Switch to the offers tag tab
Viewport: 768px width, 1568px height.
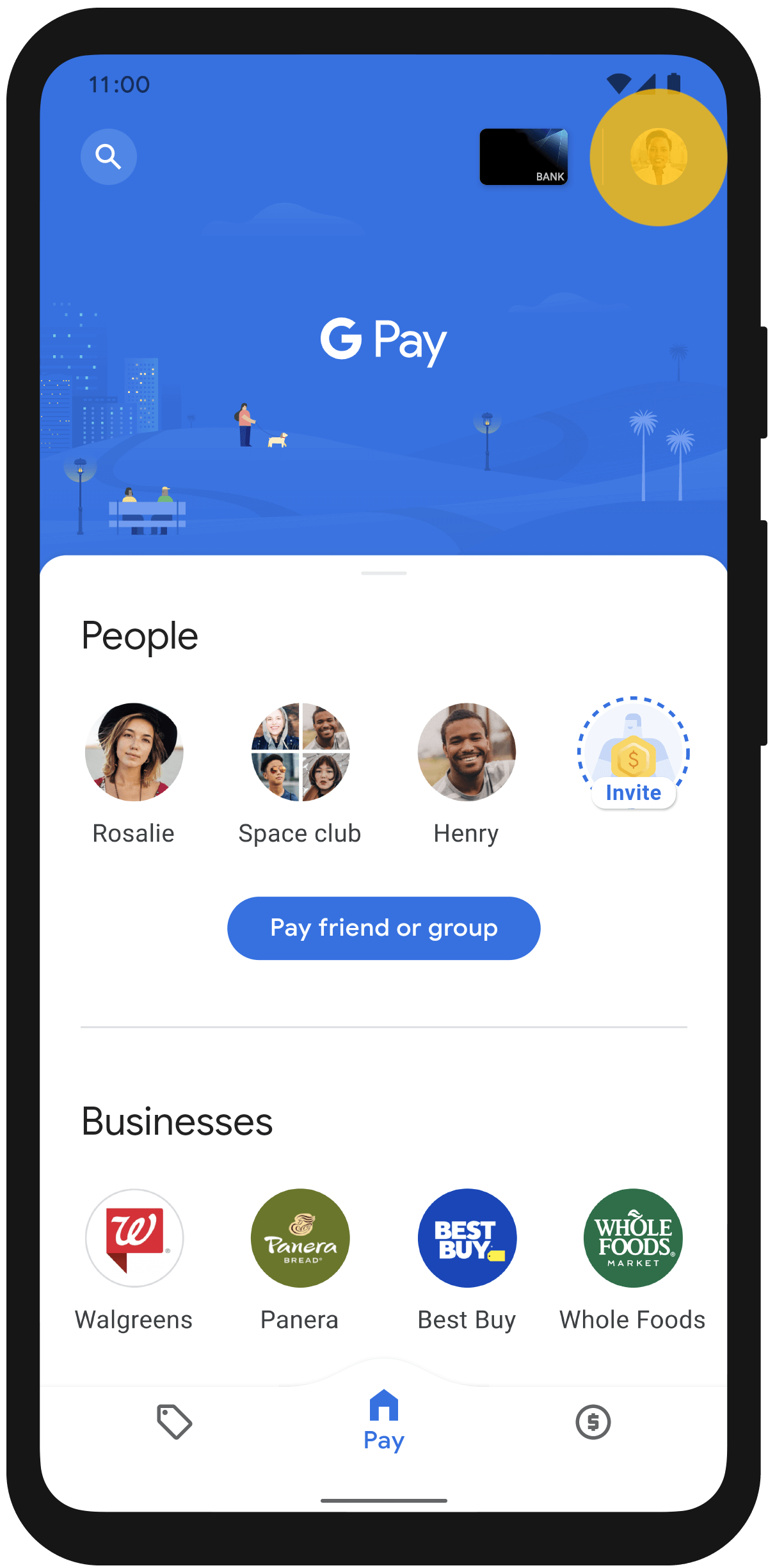click(174, 1422)
